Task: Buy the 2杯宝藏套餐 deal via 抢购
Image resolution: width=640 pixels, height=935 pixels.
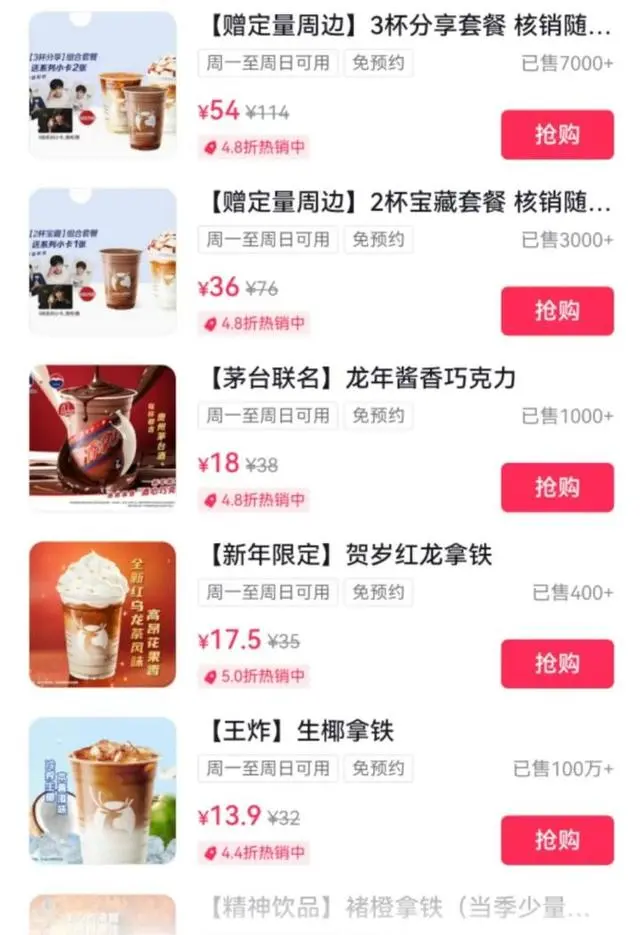Action: (557, 311)
